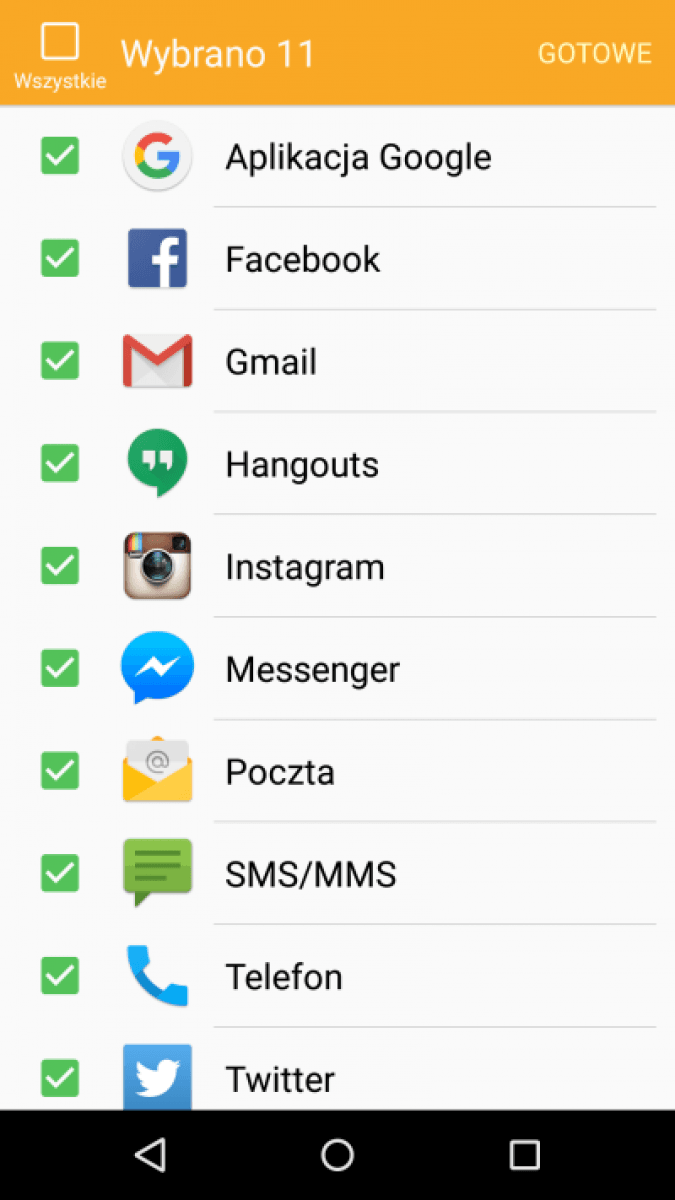675x1200 pixels.
Task: Untick the Twitter checkbox
Action: coord(60,1078)
